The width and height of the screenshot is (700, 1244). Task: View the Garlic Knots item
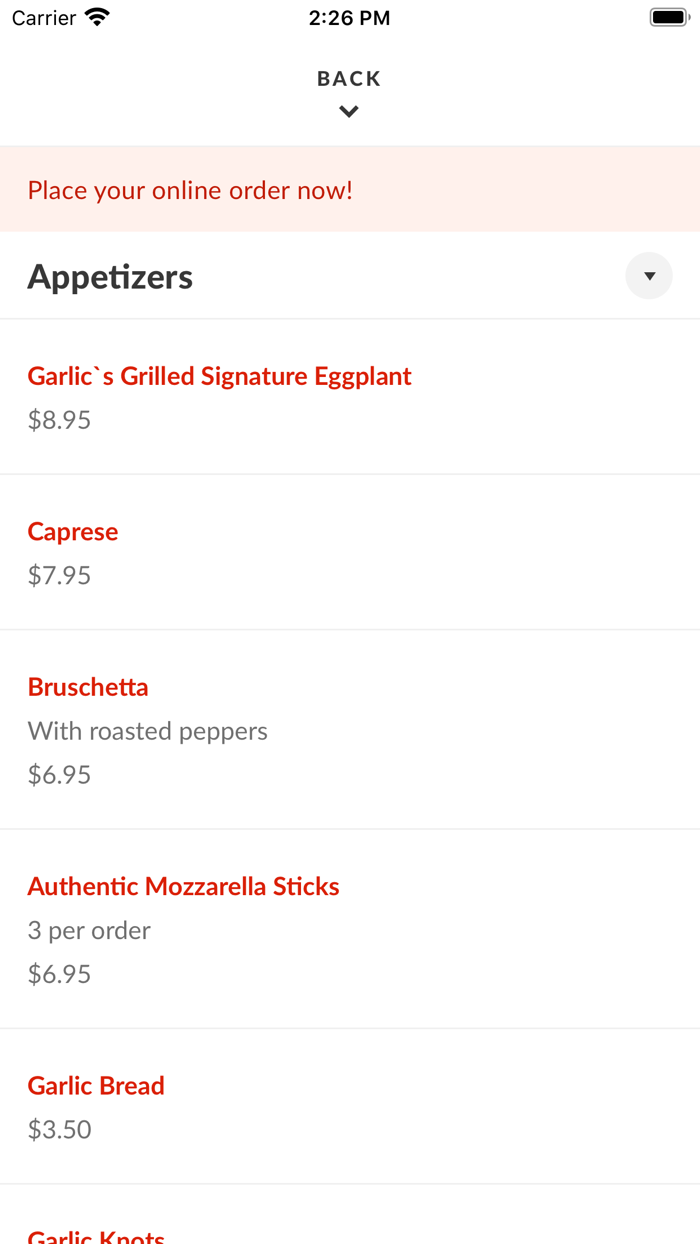click(96, 1236)
